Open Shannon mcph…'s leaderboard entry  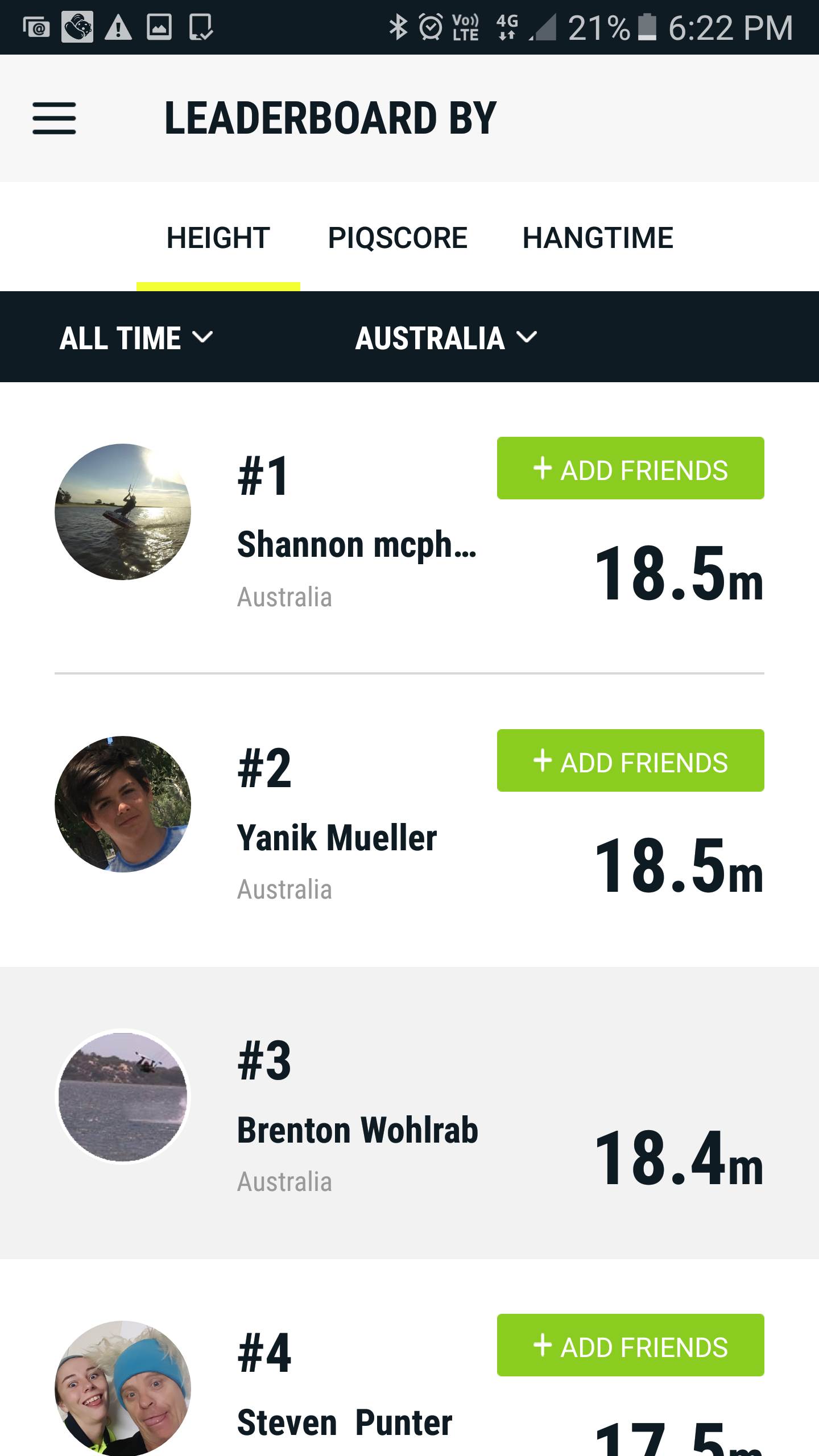356,545
